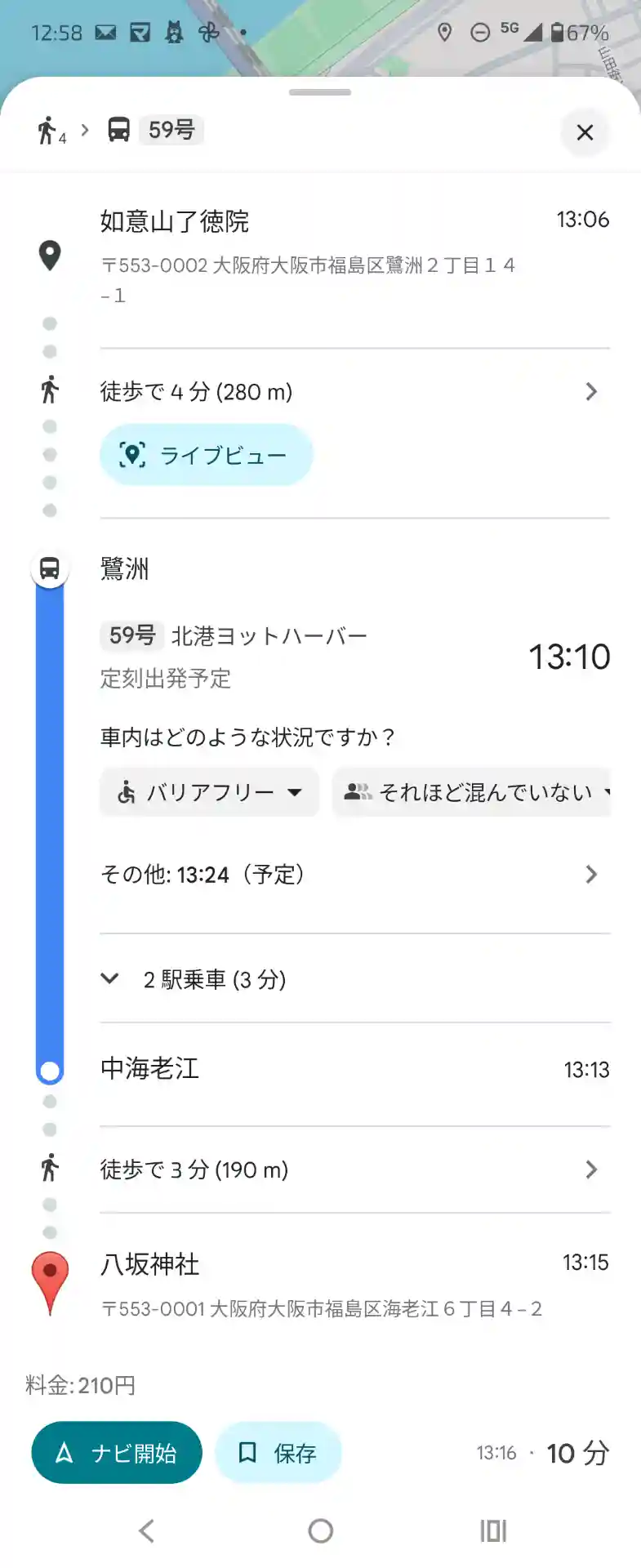Expand the 2 駅乗車 stops list
This screenshot has width=641, height=1568.
click(x=214, y=979)
